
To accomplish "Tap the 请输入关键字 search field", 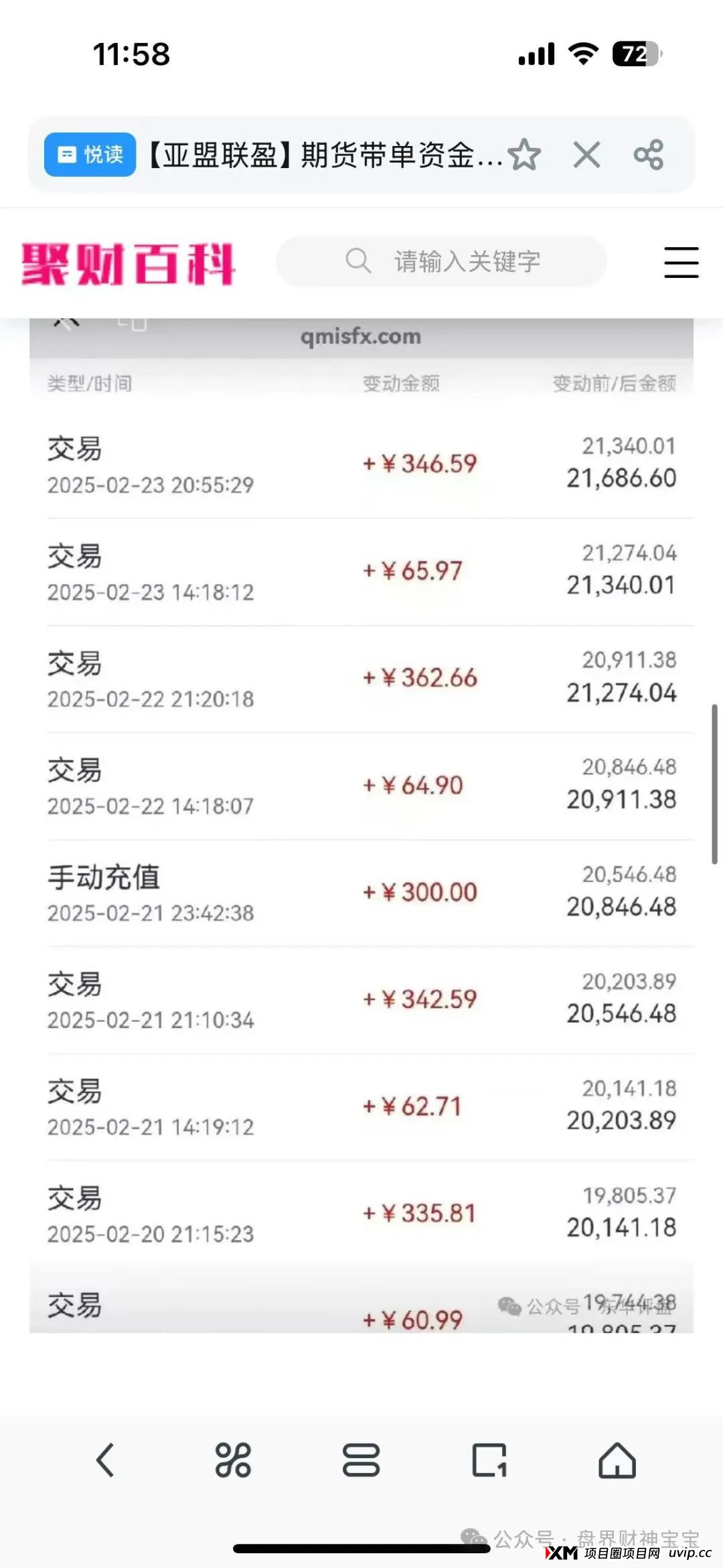I will (x=469, y=261).
